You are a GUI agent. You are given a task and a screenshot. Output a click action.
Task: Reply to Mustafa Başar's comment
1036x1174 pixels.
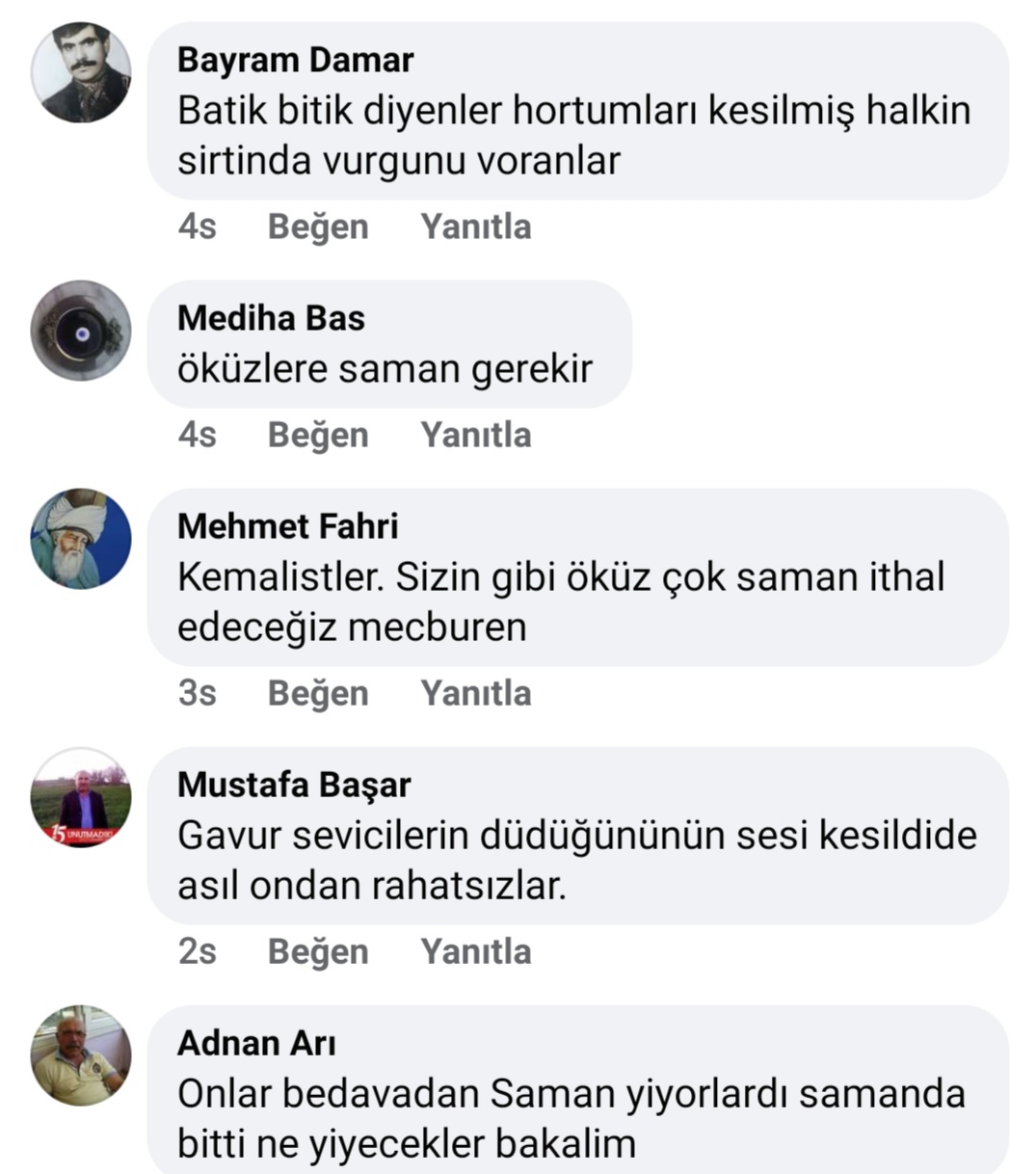click(x=475, y=951)
